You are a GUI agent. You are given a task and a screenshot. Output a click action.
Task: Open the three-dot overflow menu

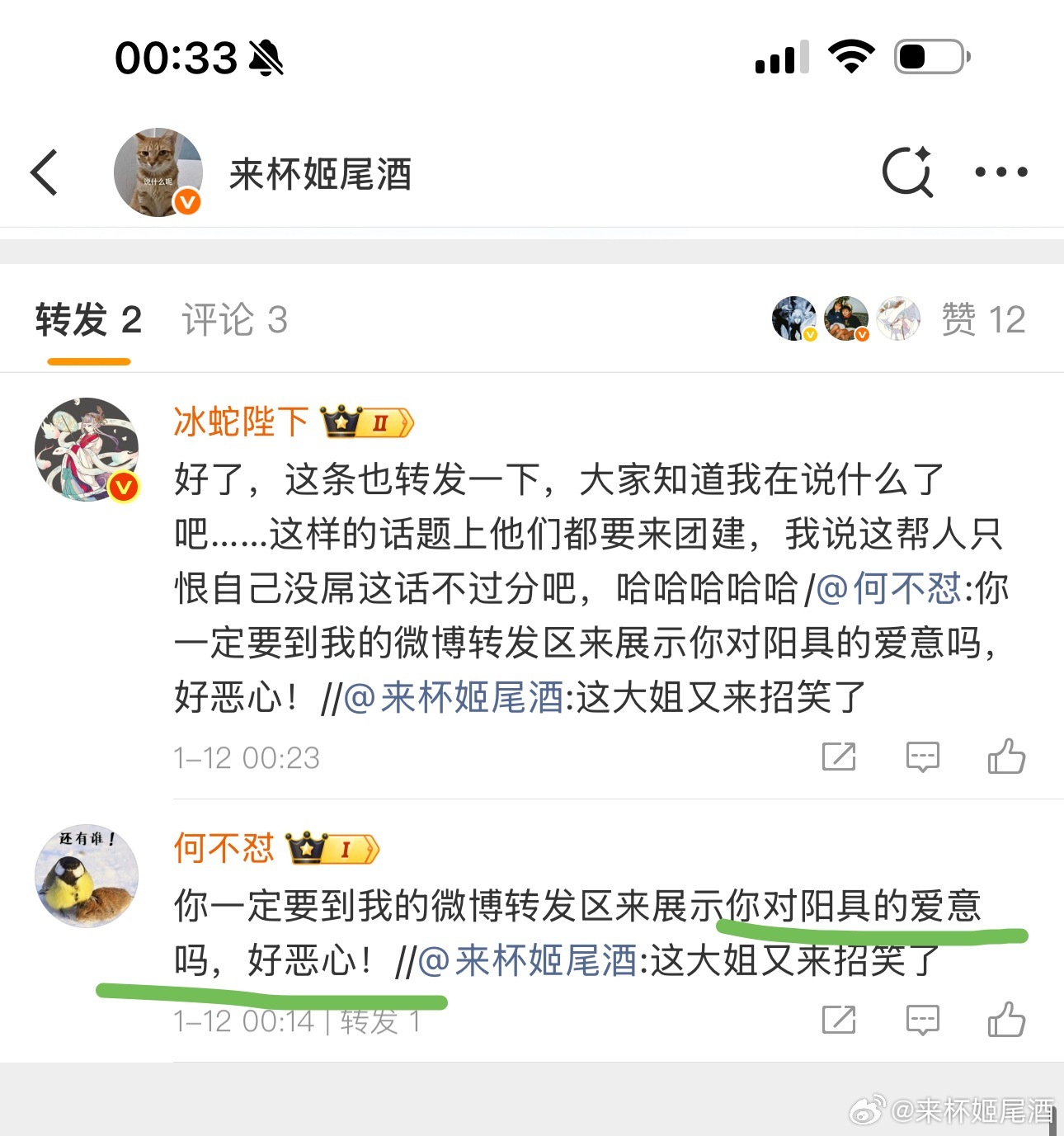[1000, 172]
